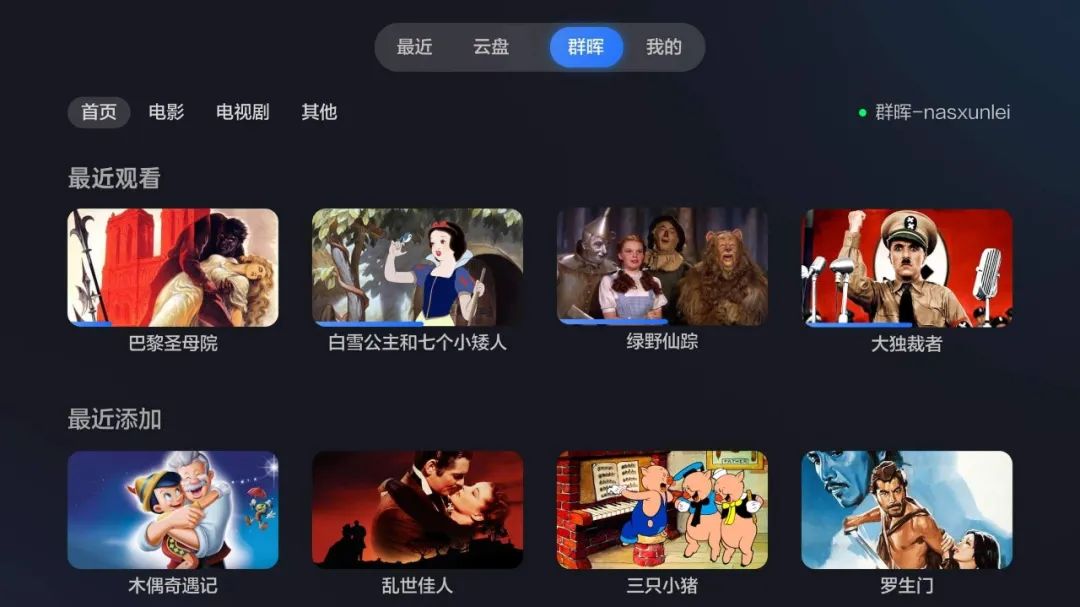Continue playing 绿野仙踪
The image size is (1080, 607).
tap(662, 267)
